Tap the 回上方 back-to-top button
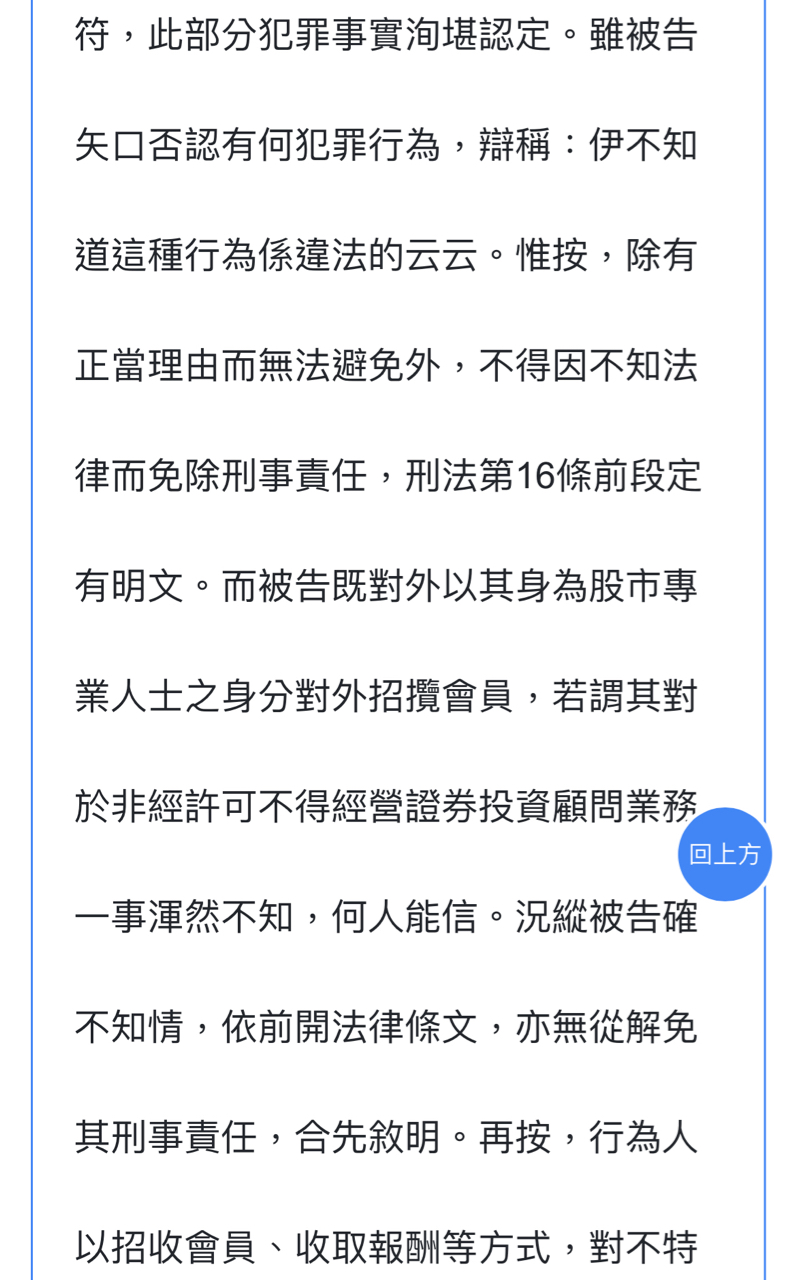The width and height of the screenshot is (797, 1280). (724, 854)
